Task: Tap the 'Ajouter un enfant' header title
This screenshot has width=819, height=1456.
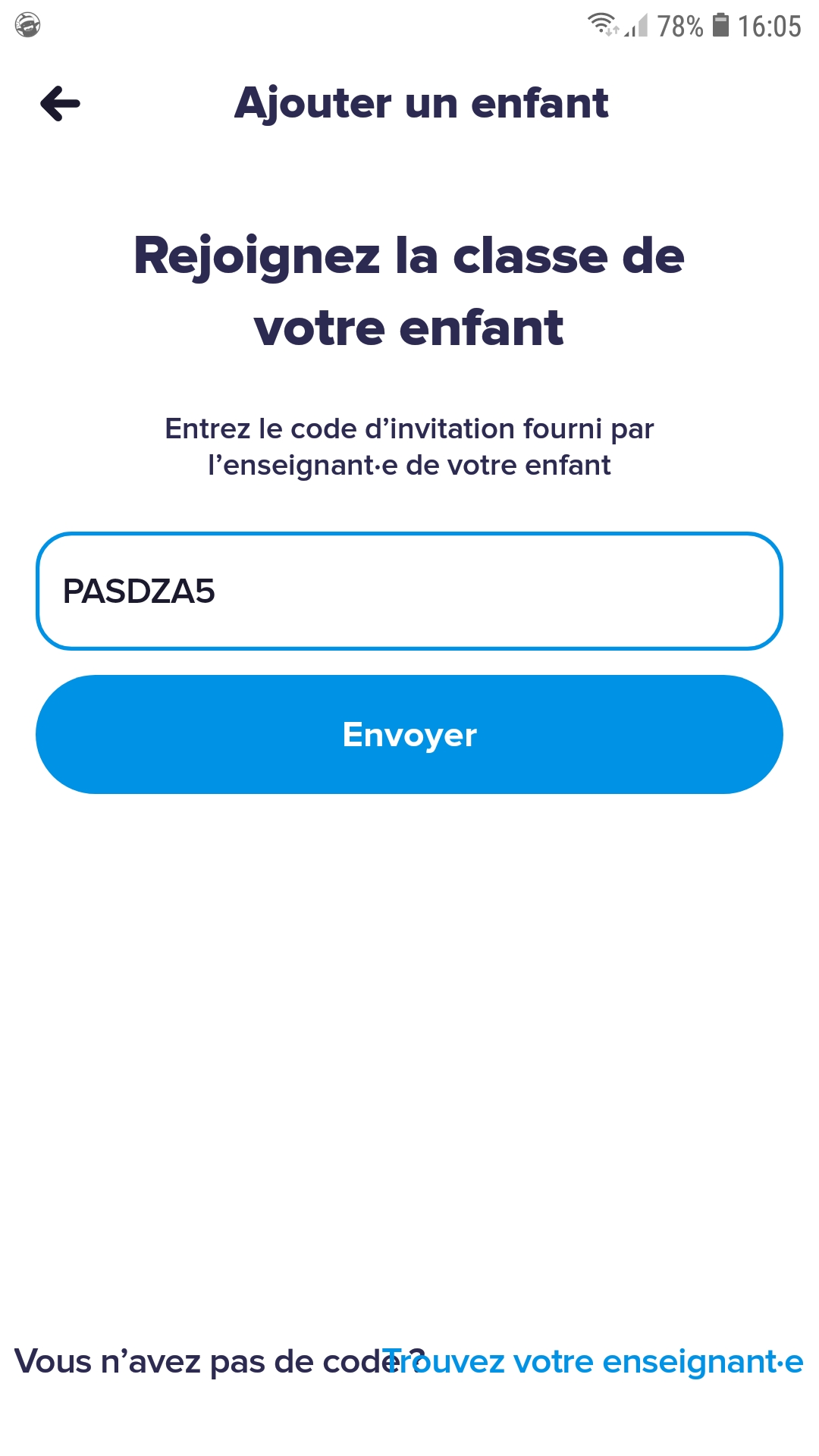Action: (422, 105)
